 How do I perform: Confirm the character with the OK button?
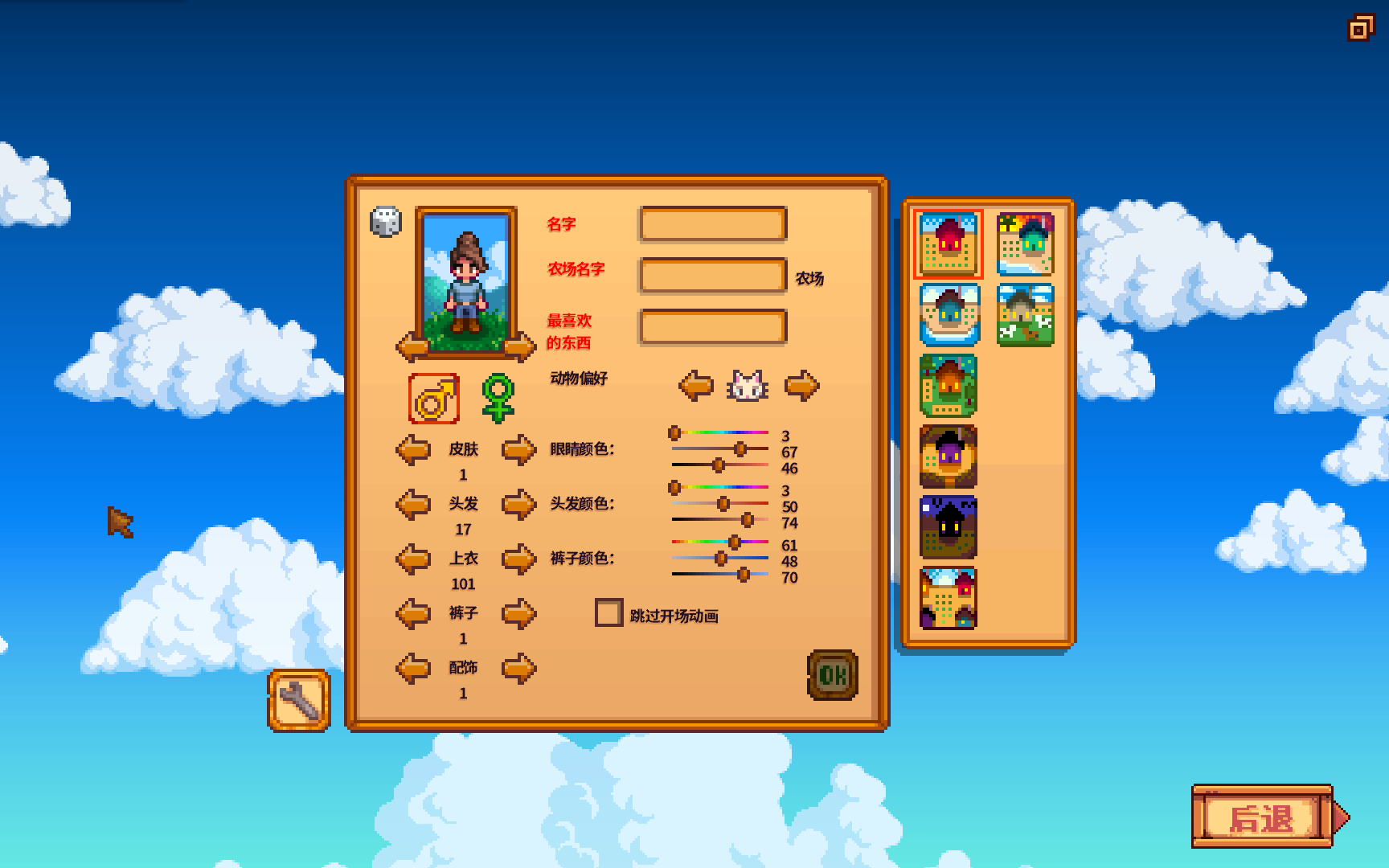pos(832,675)
